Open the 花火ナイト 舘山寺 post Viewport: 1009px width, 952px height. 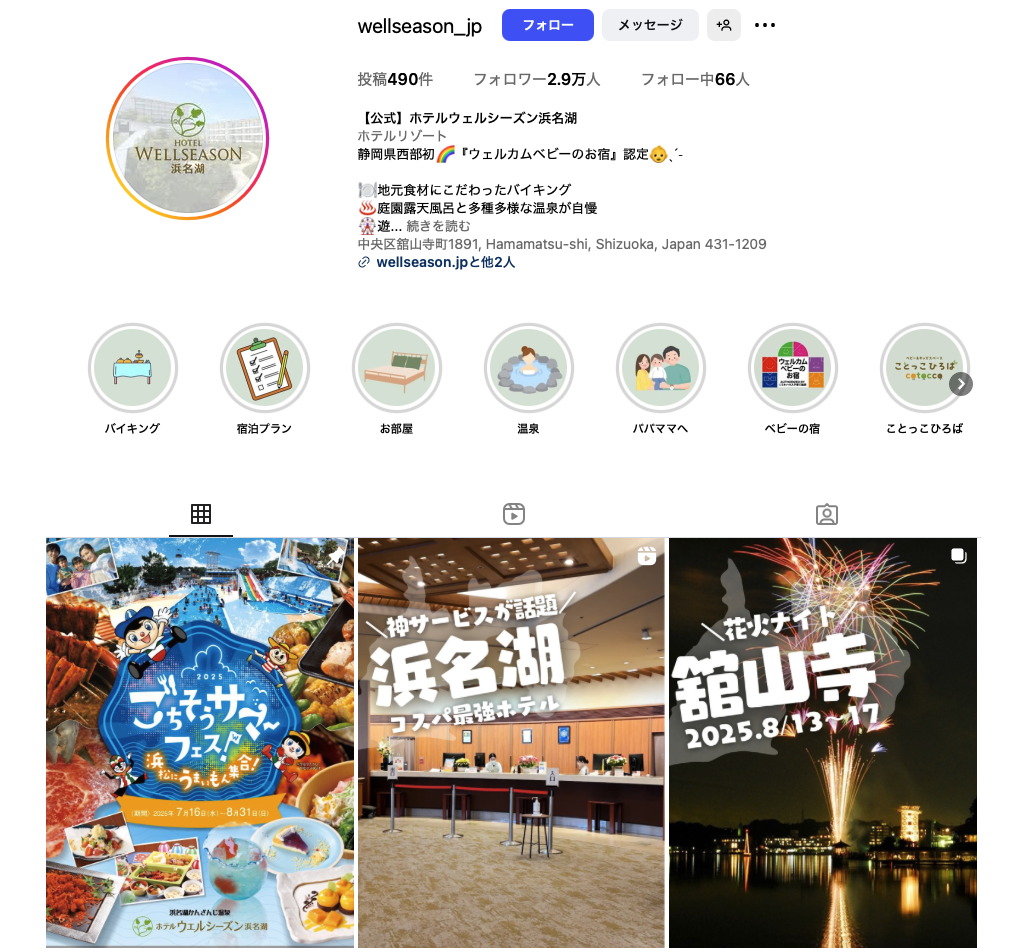point(822,742)
